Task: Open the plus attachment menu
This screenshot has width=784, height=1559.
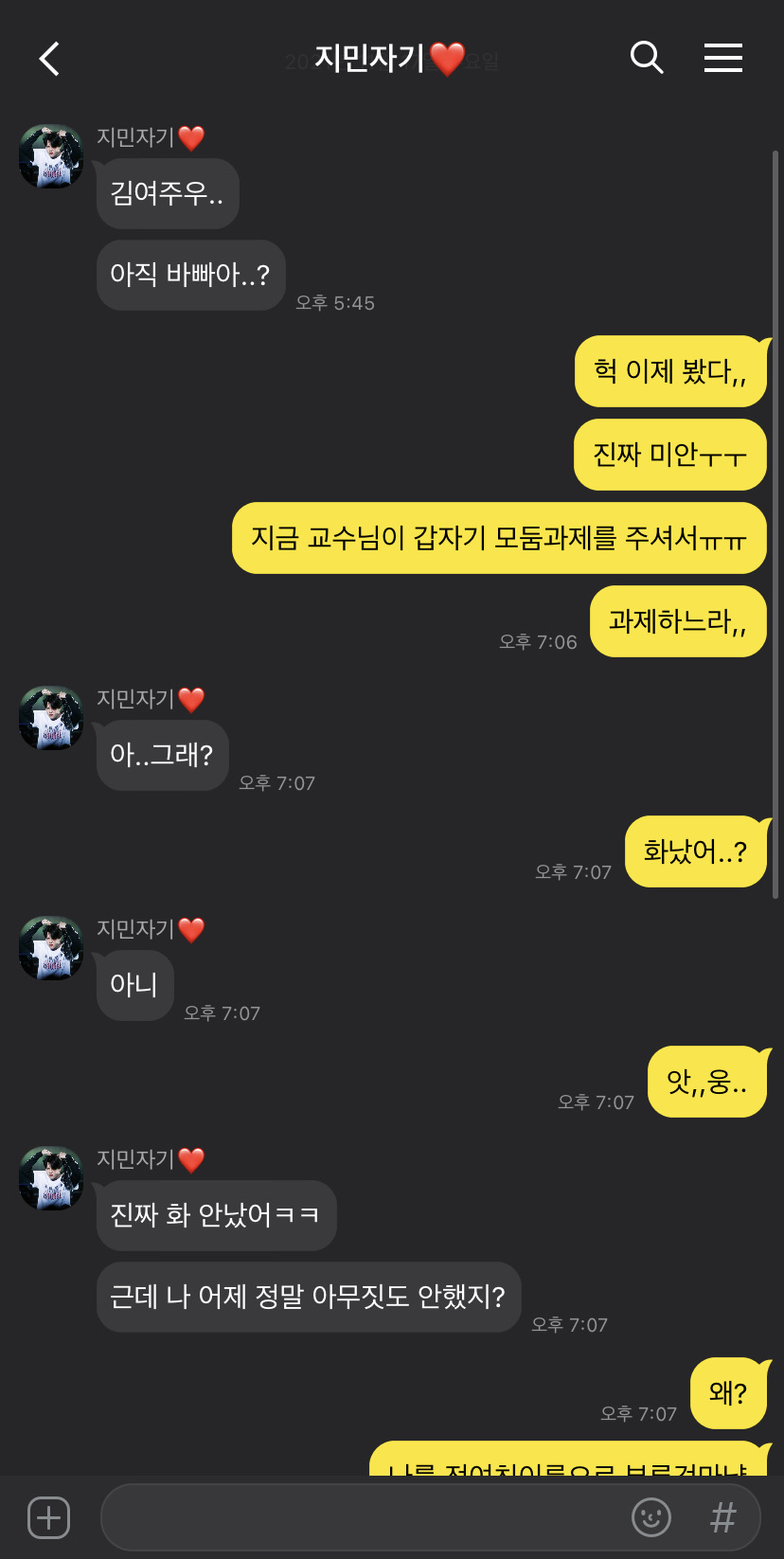Action: [49, 1517]
